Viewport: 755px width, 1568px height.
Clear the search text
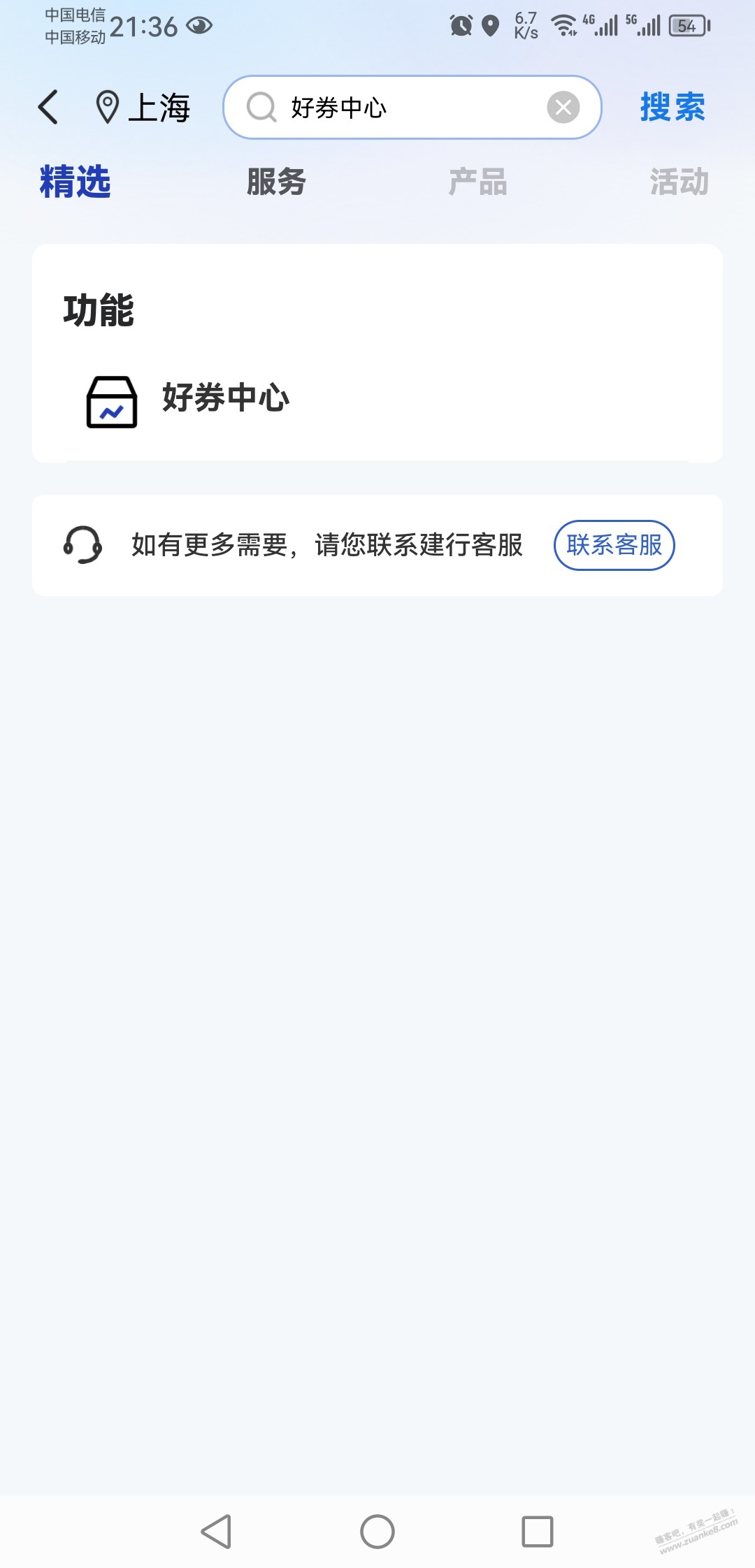pos(563,108)
